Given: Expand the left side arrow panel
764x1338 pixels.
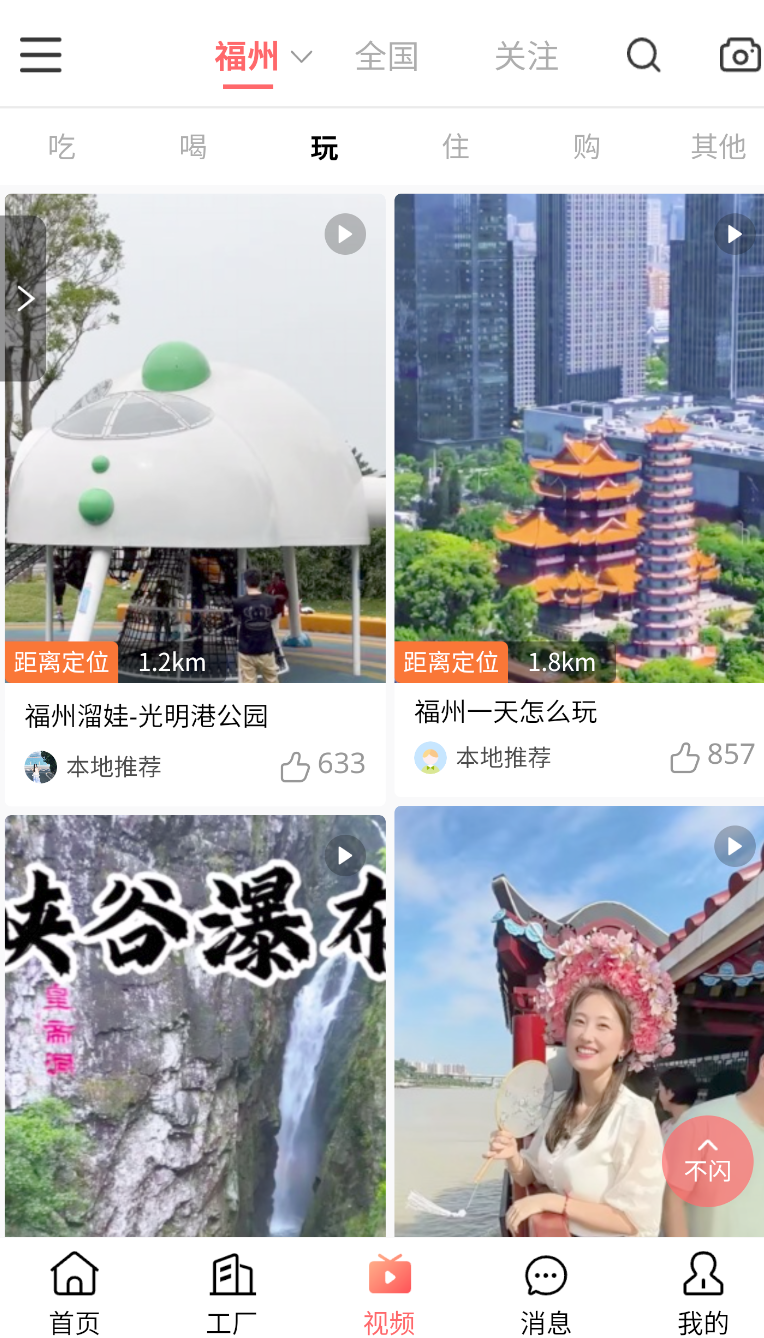Looking at the screenshot, I should (x=26, y=297).
